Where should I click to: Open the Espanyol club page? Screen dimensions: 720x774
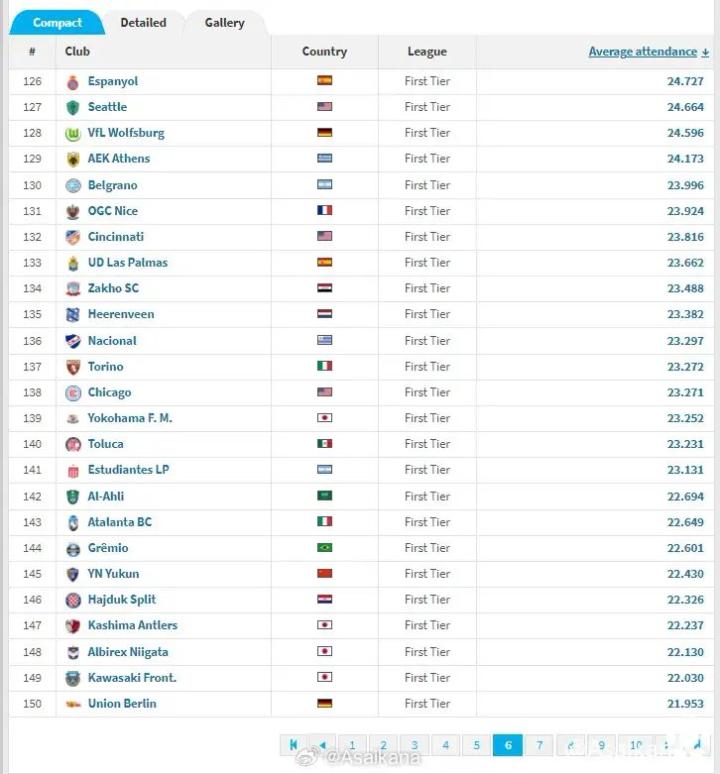click(x=112, y=81)
